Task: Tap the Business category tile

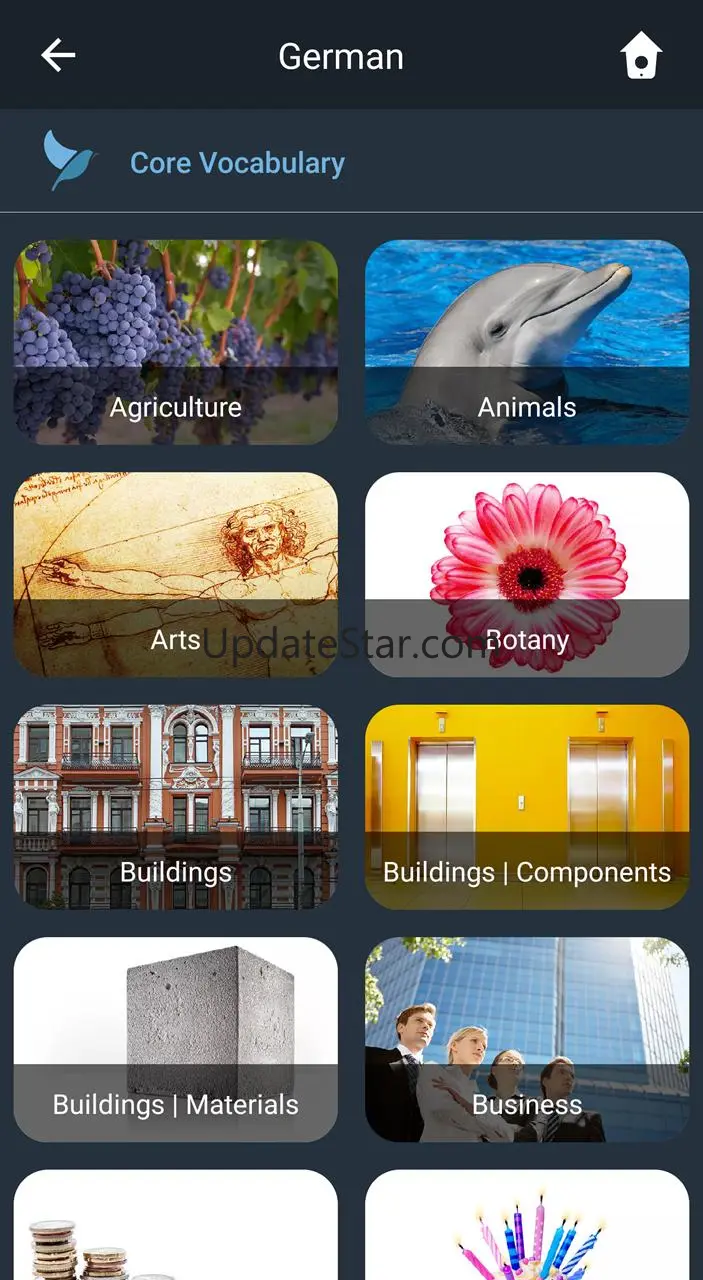Action: [x=527, y=1040]
